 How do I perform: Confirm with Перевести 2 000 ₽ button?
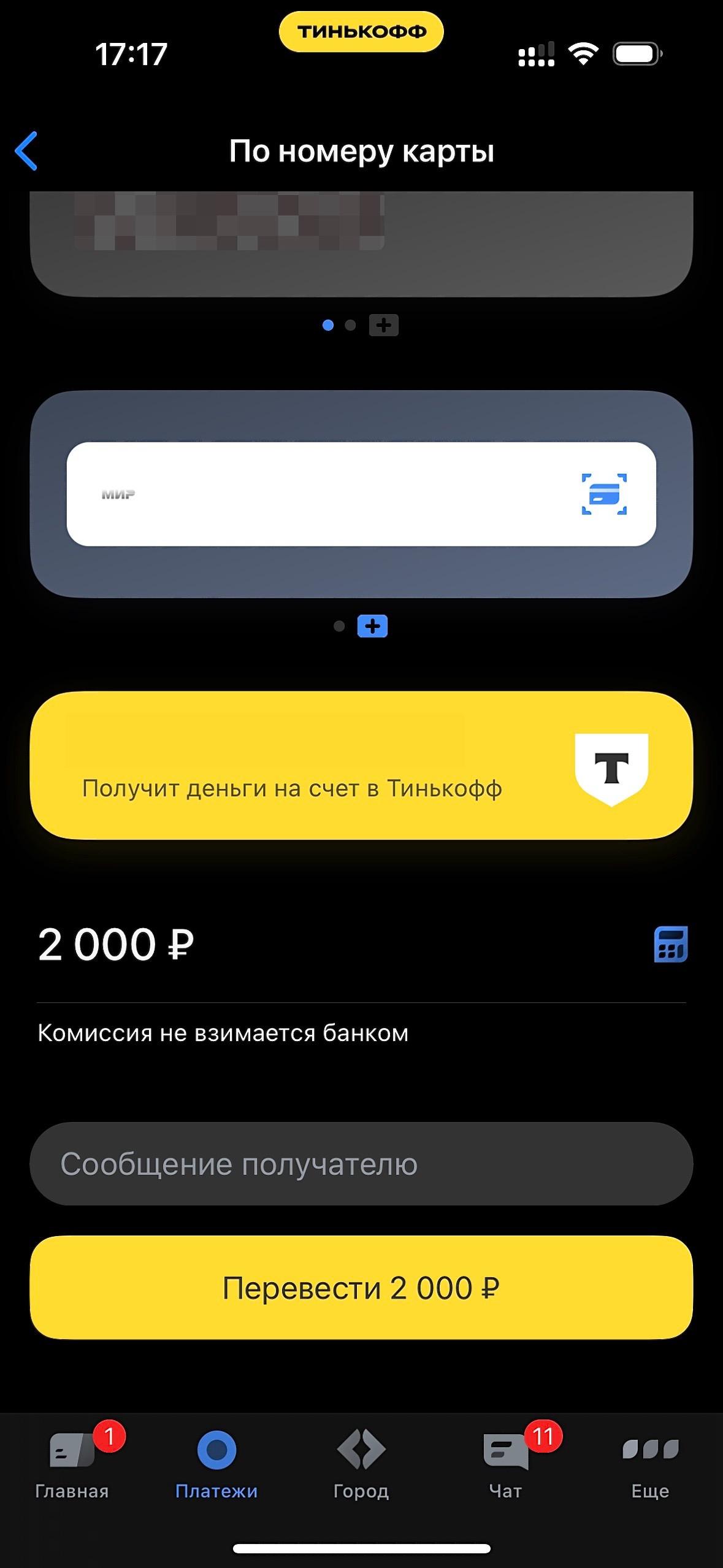point(361,1288)
